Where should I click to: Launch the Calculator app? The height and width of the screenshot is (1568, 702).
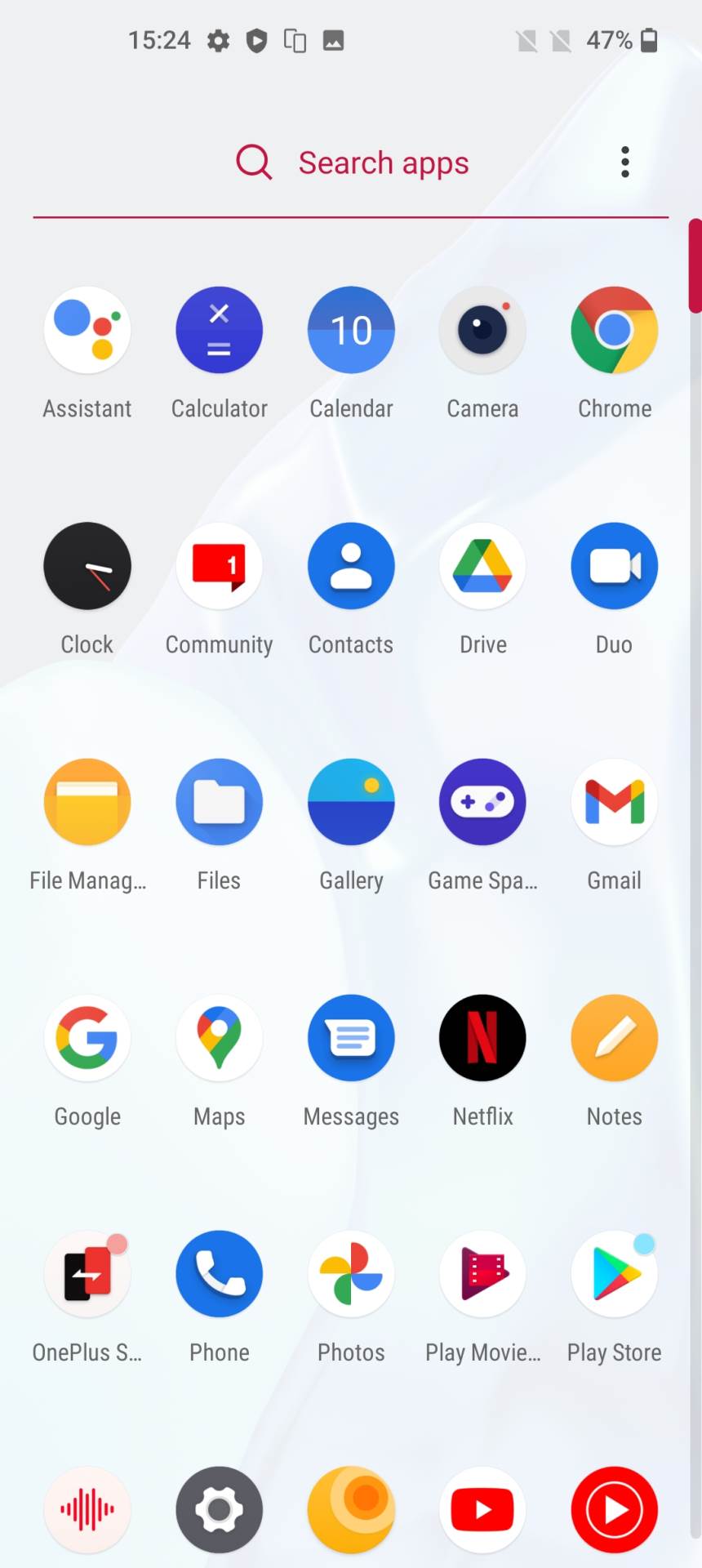(219, 330)
